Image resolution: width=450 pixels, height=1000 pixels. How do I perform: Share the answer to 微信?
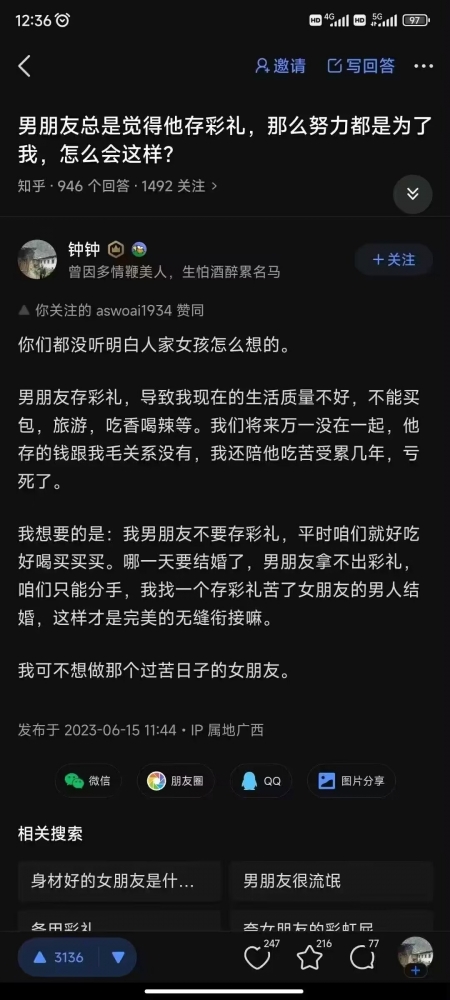(x=88, y=781)
